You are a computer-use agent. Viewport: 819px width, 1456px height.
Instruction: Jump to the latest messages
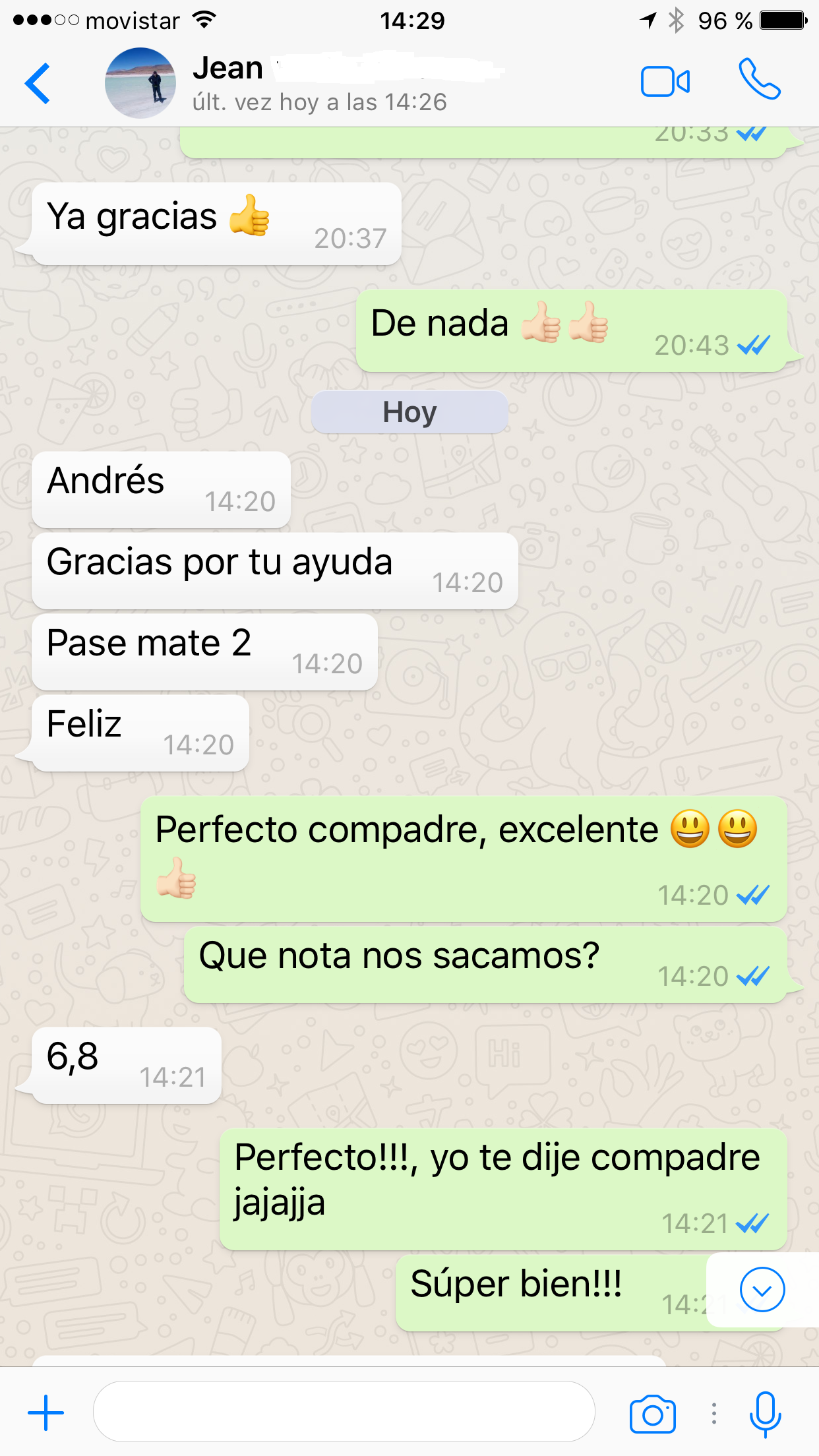point(762,1290)
